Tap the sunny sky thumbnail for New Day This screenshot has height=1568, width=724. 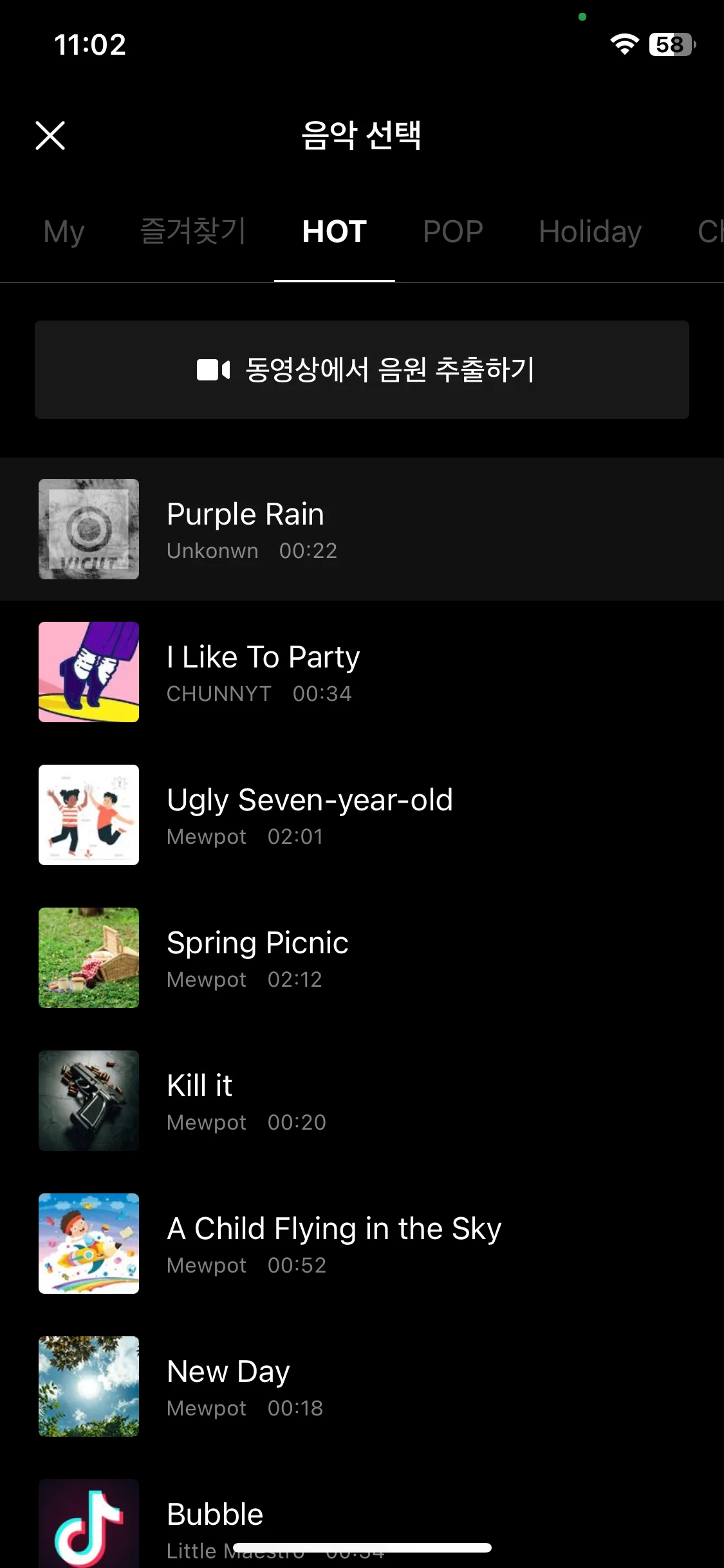(88, 1386)
